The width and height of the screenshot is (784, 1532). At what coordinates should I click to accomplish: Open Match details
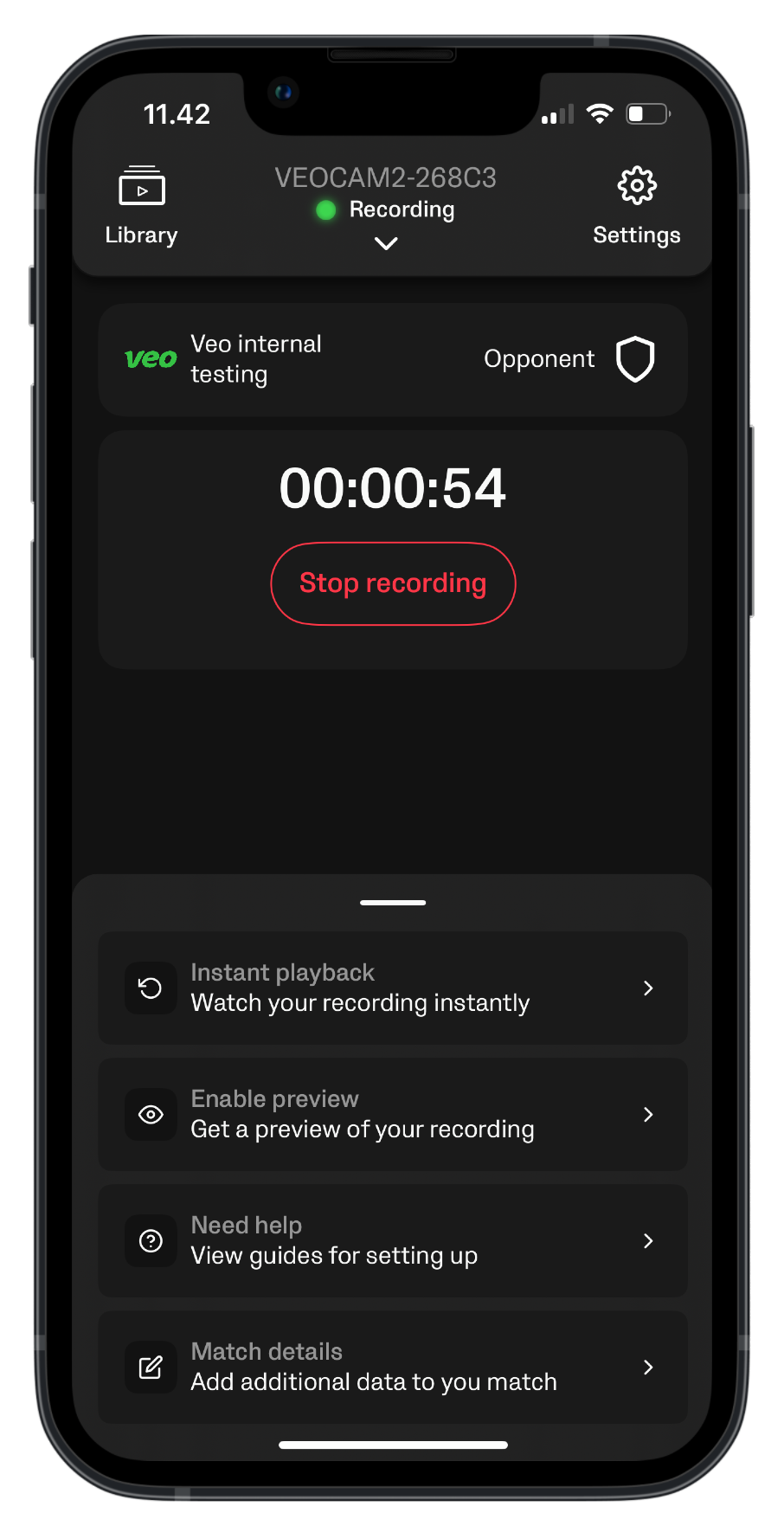tap(393, 1367)
